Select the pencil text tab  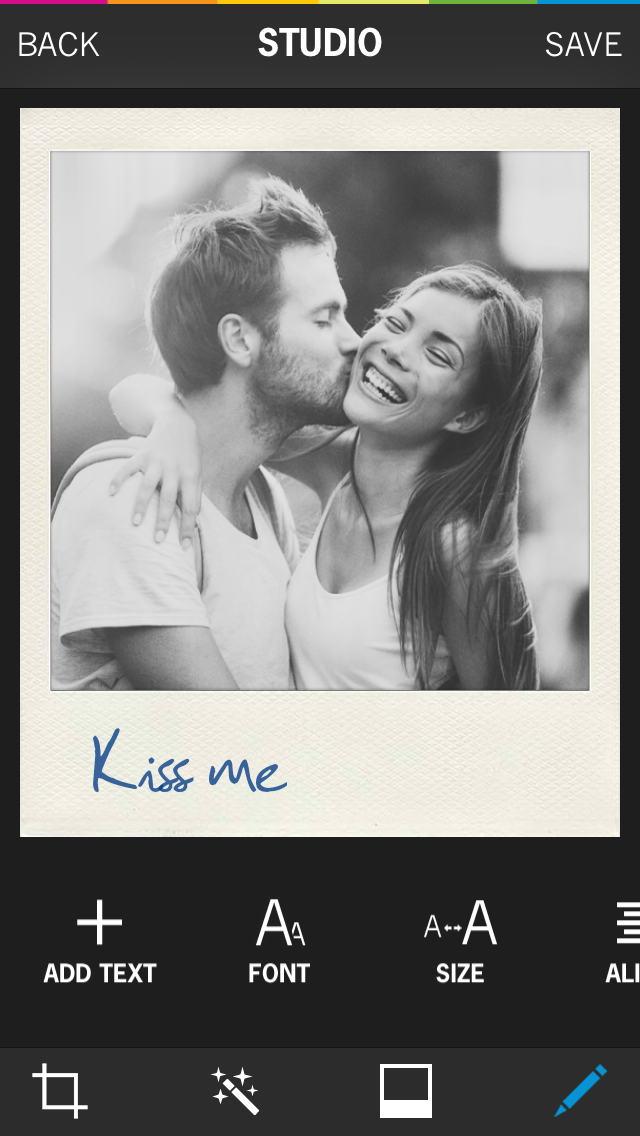click(580, 1090)
